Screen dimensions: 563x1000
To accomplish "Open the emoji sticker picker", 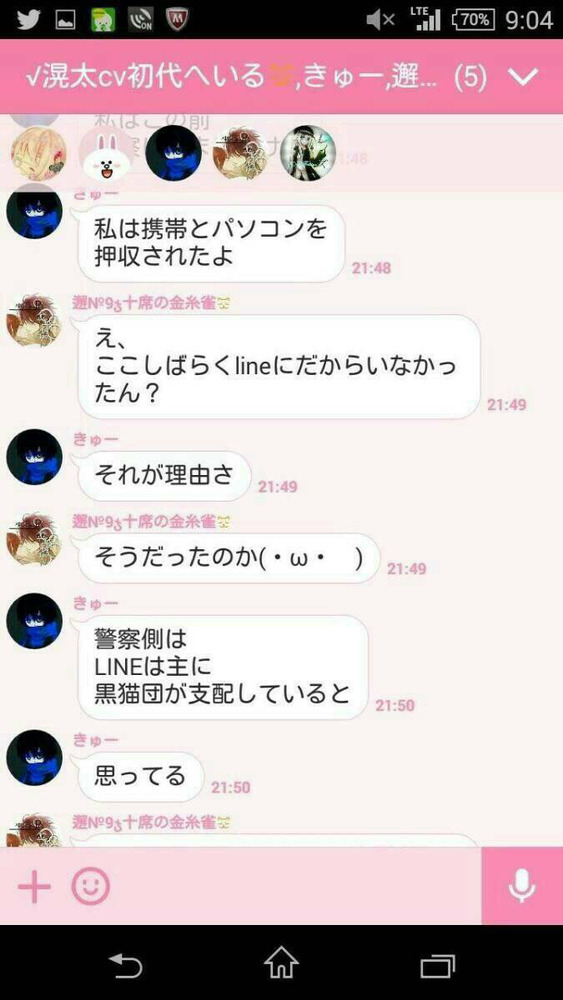I will (x=91, y=886).
